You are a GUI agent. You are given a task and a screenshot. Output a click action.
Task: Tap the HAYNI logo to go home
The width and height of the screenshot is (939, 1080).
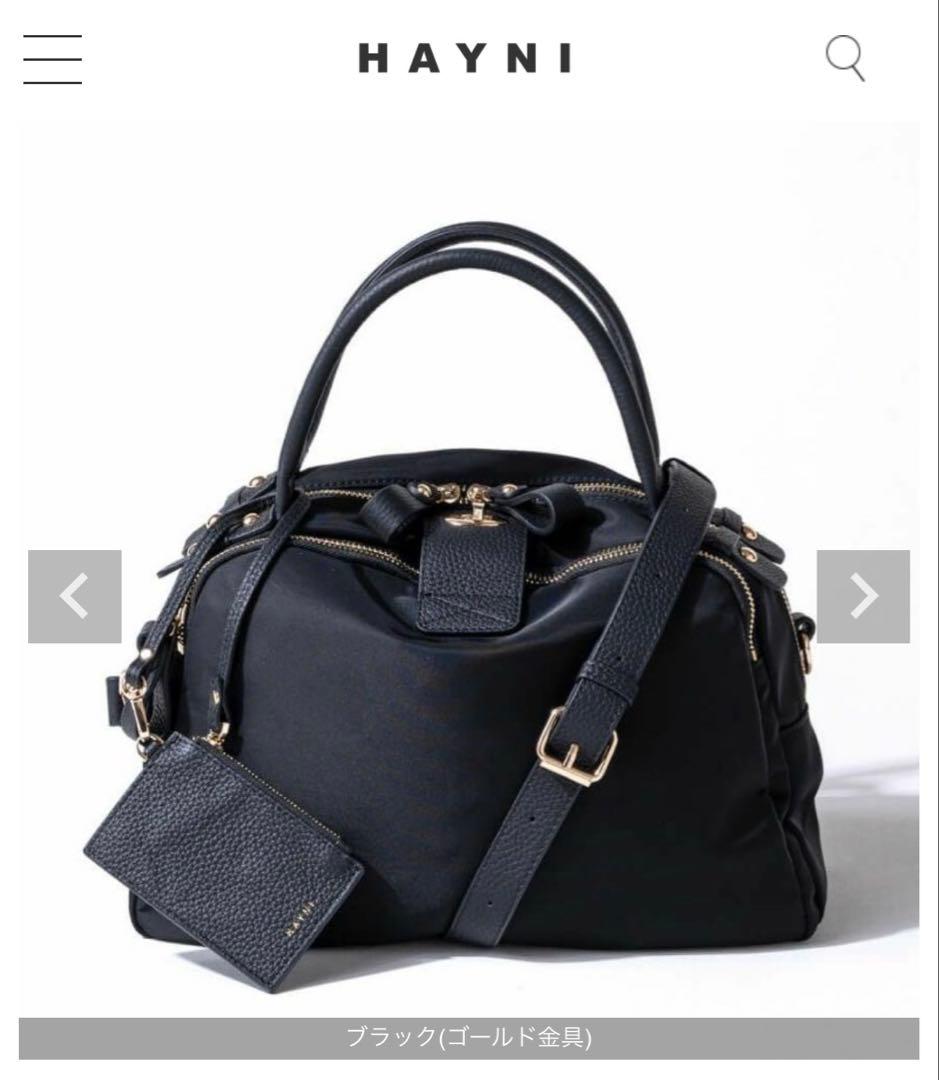[465, 60]
